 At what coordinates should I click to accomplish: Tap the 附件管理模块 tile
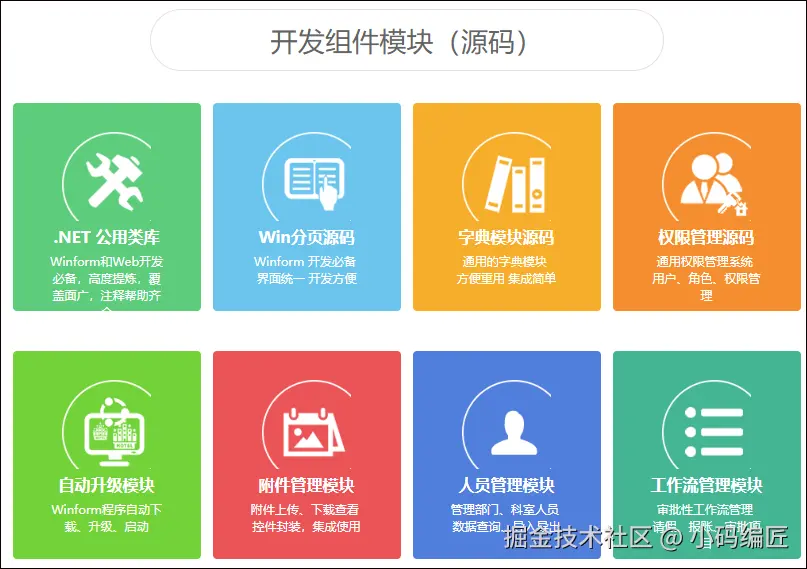click(307, 454)
